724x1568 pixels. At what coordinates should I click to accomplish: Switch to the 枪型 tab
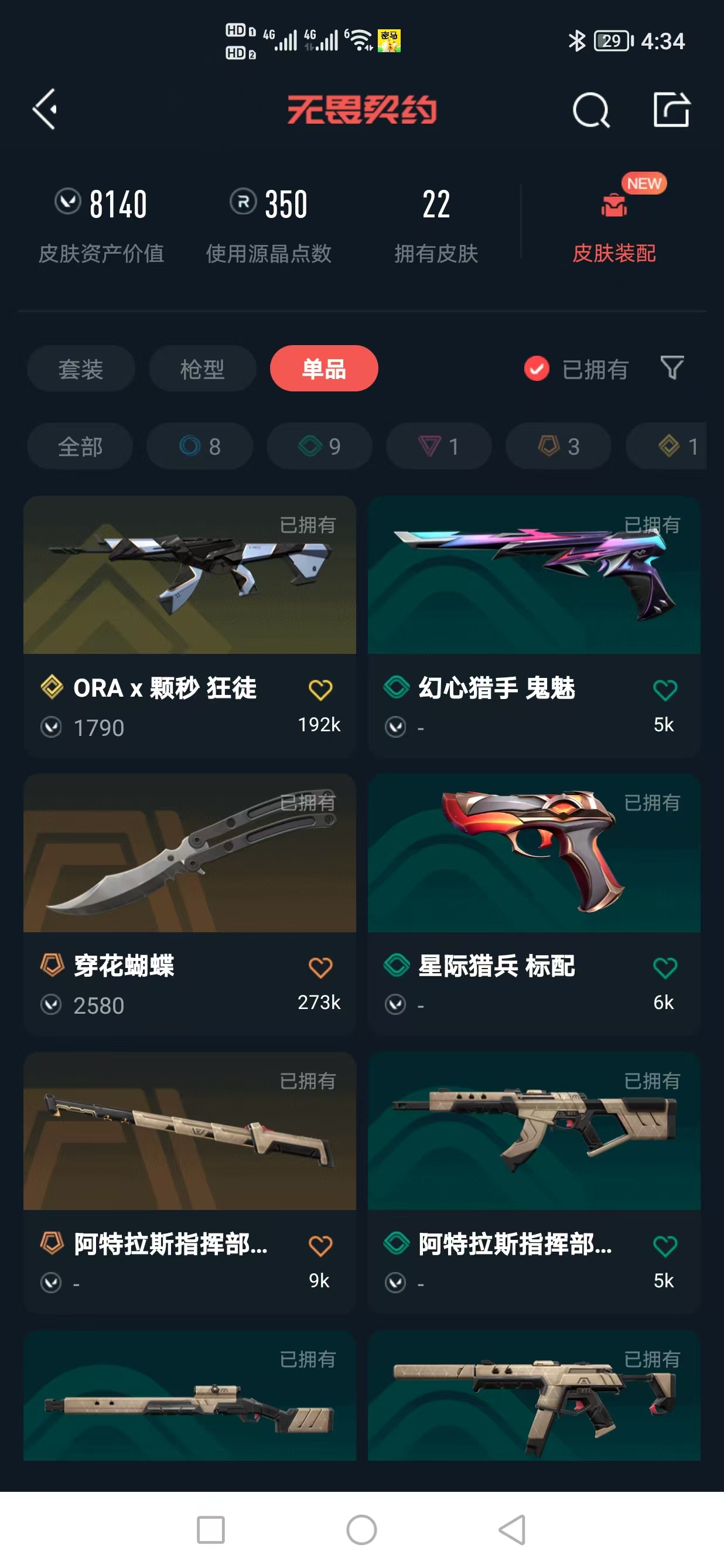(x=203, y=369)
